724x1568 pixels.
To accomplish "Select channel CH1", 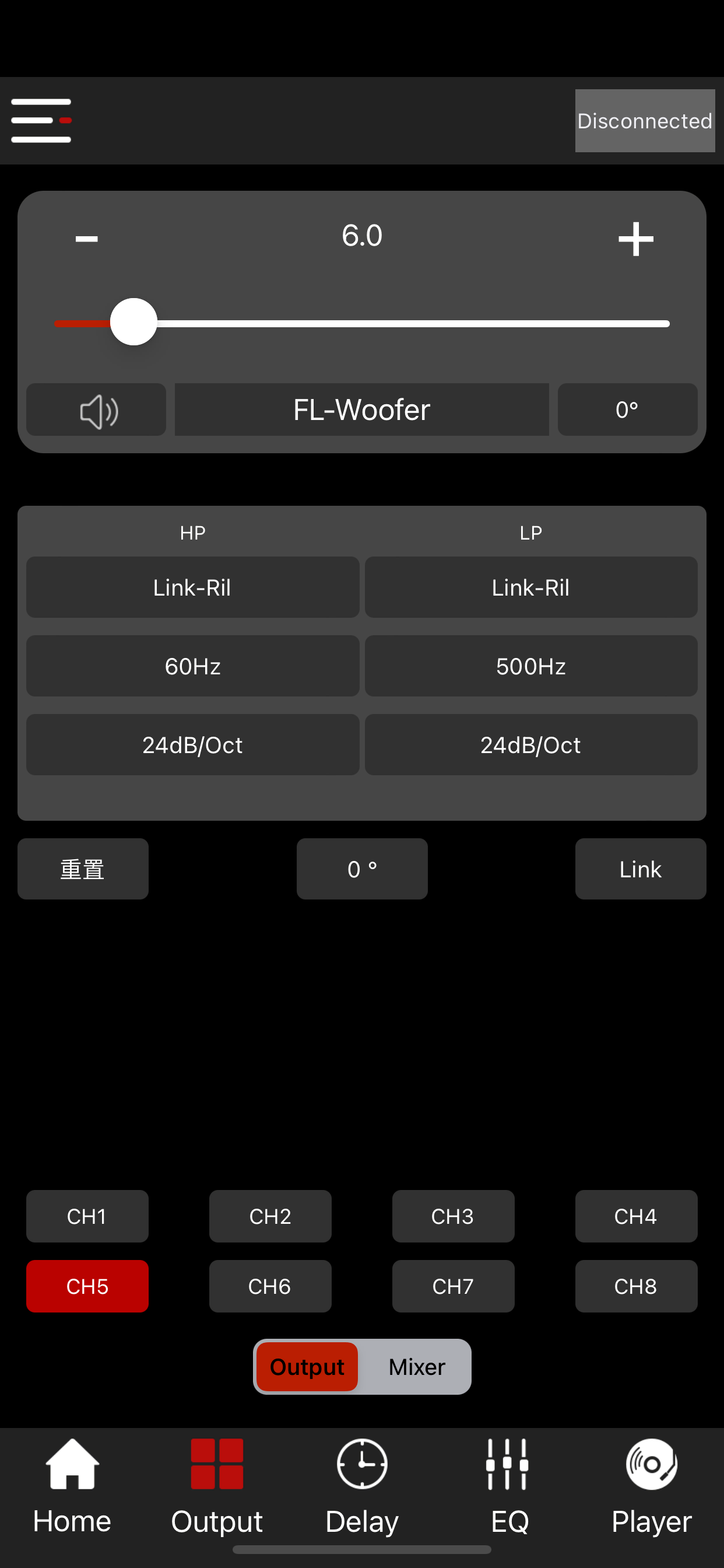I will coord(87,1216).
